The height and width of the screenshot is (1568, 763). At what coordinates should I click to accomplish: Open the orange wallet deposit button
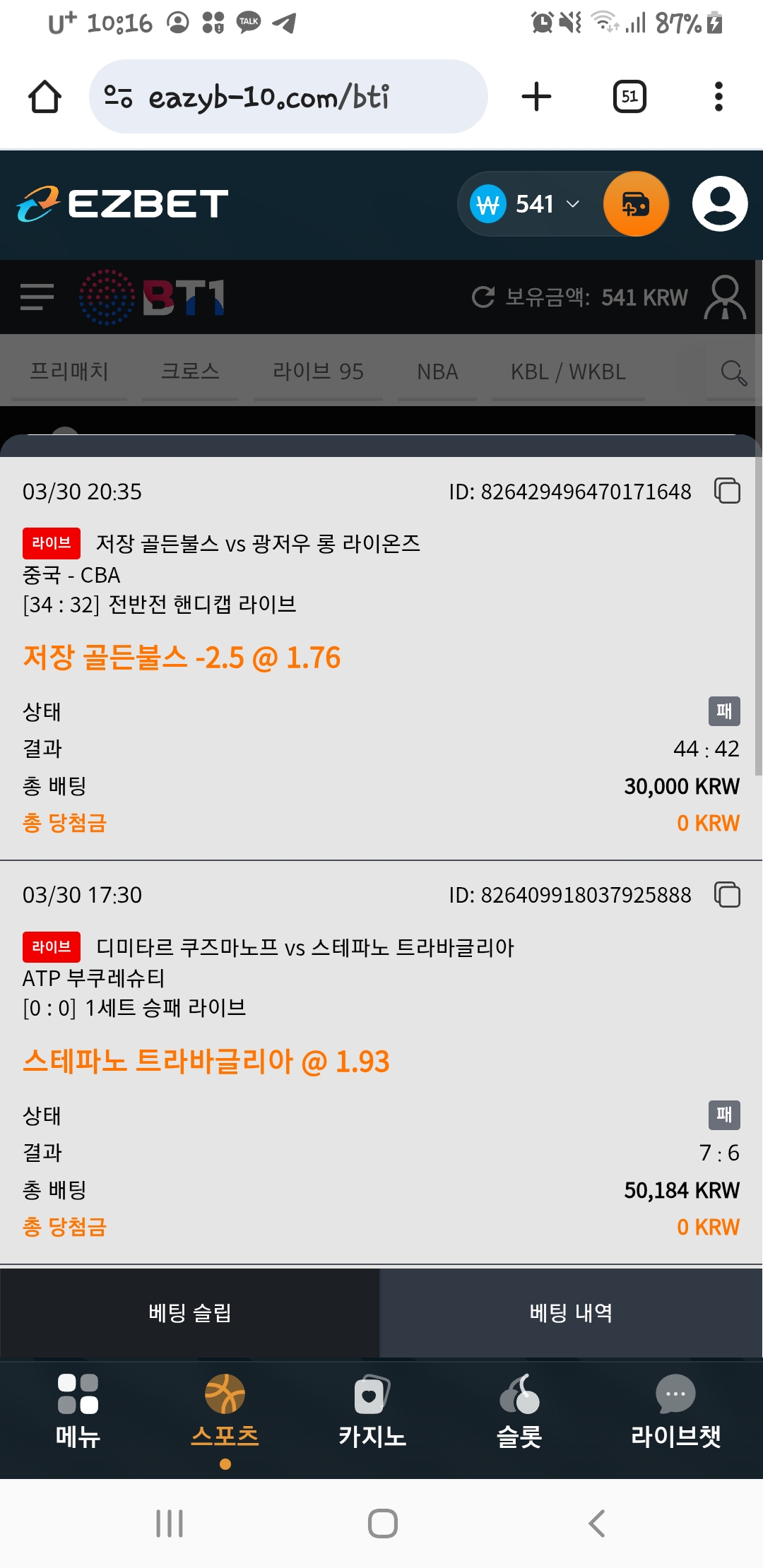tap(636, 204)
